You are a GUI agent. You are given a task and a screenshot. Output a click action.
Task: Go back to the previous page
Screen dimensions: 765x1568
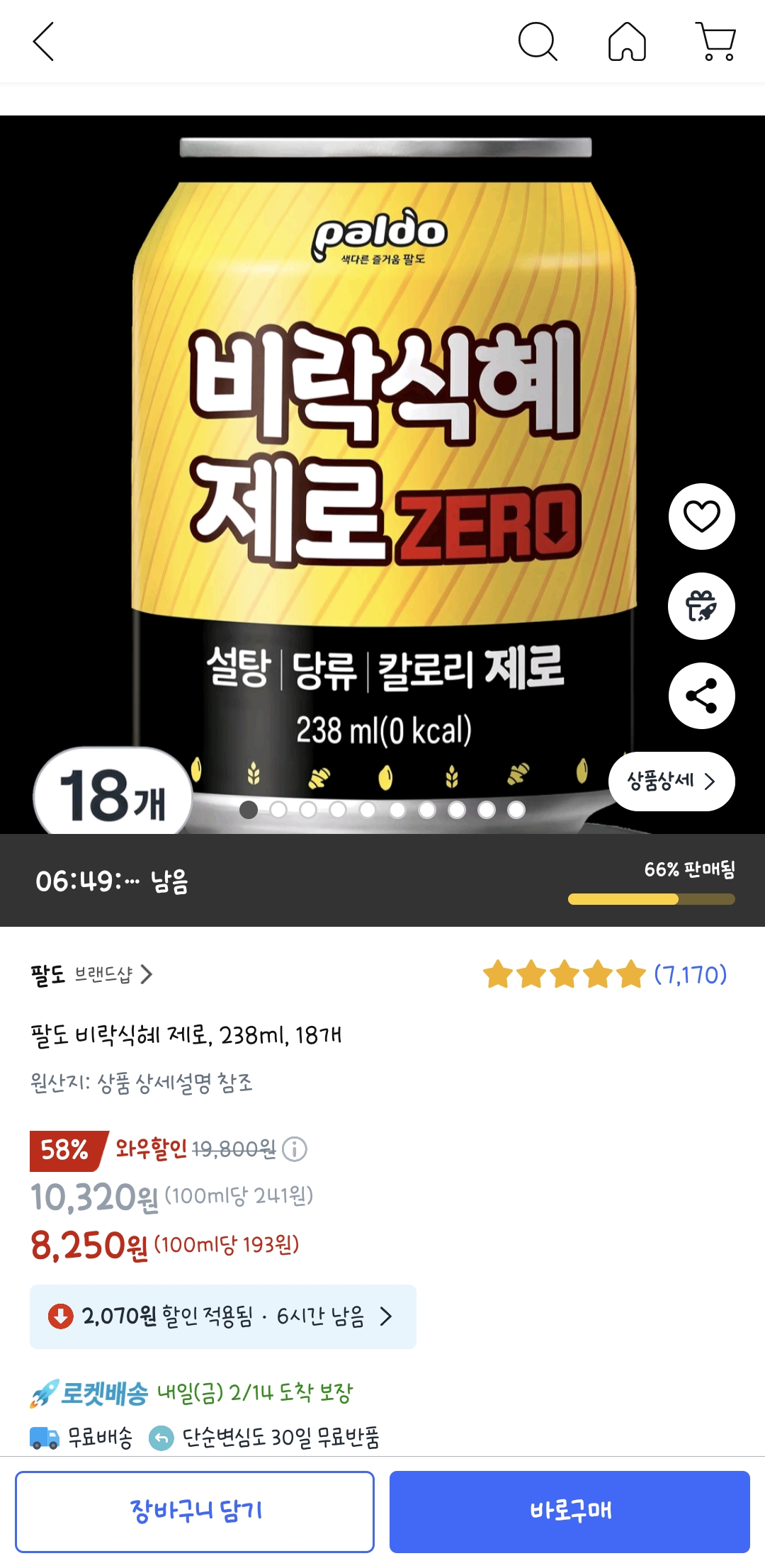click(x=44, y=42)
